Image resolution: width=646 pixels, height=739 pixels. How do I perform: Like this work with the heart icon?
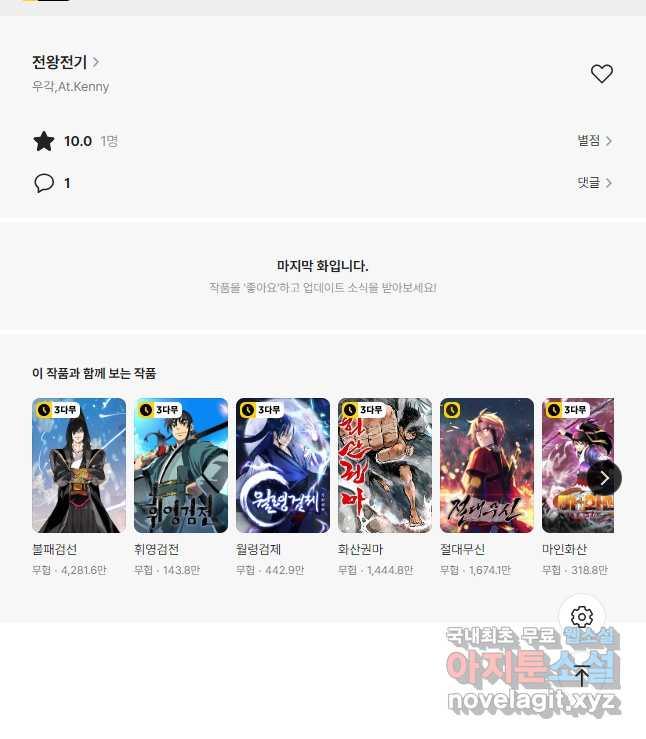coord(601,73)
